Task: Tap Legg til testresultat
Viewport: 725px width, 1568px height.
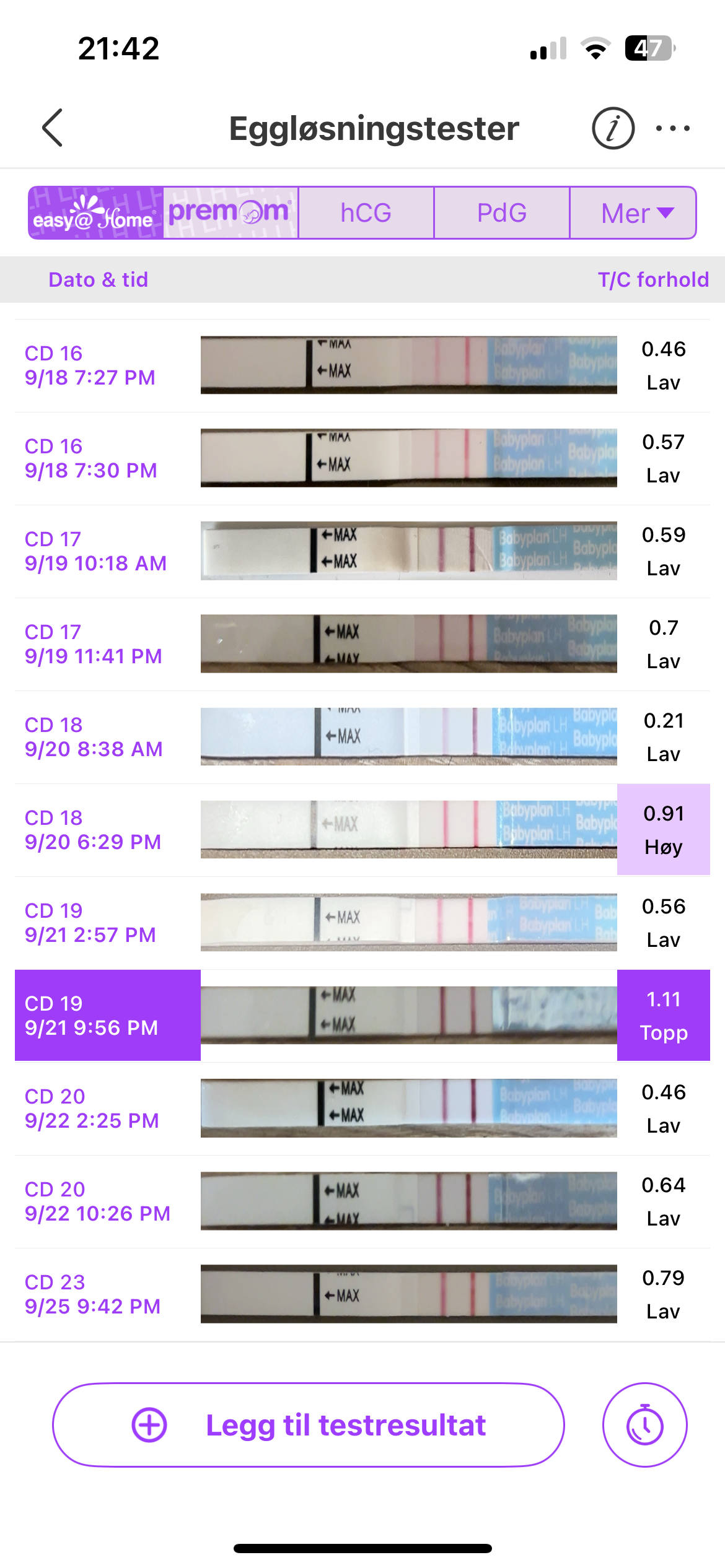Action: (x=309, y=1425)
